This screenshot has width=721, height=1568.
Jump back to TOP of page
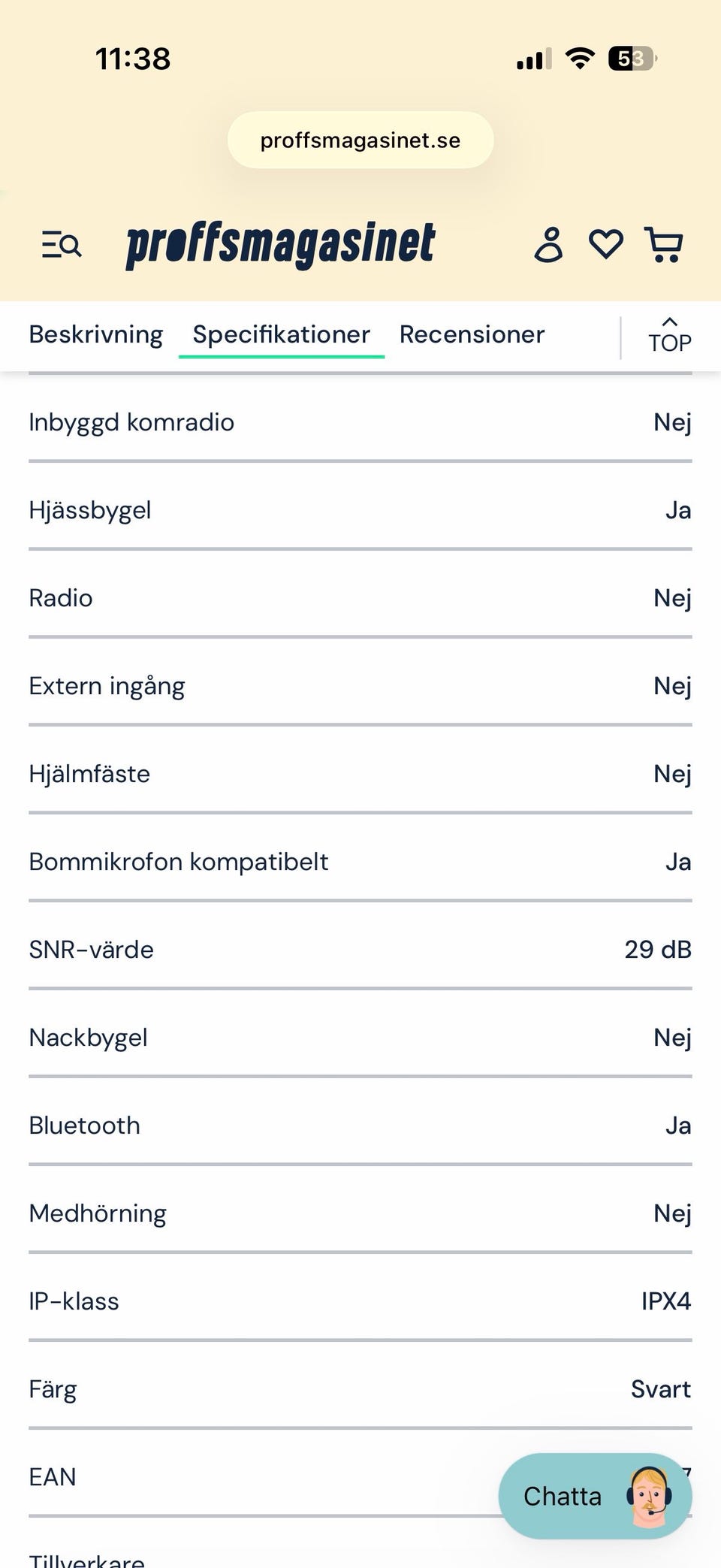coord(669,336)
